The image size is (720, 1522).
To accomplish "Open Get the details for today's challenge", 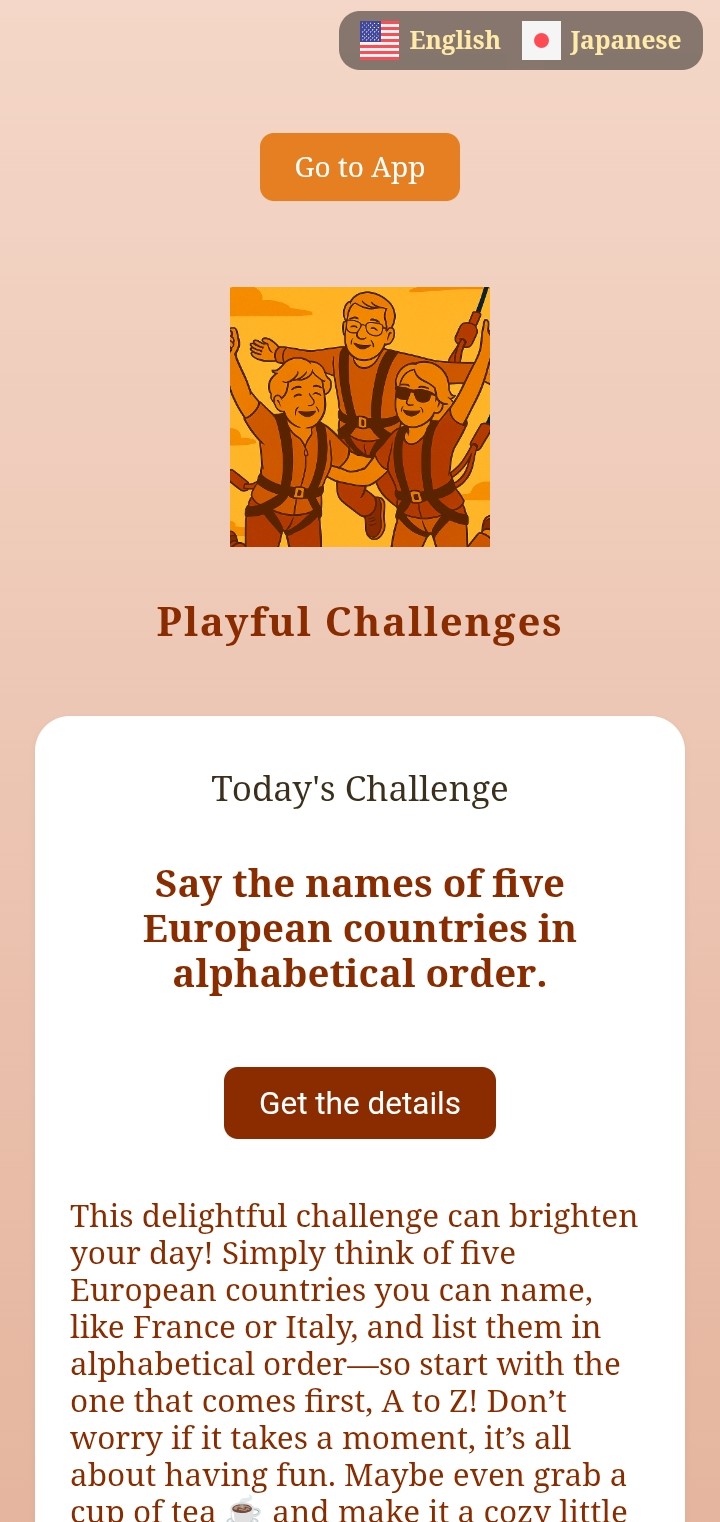I will [x=360, y=1103].
